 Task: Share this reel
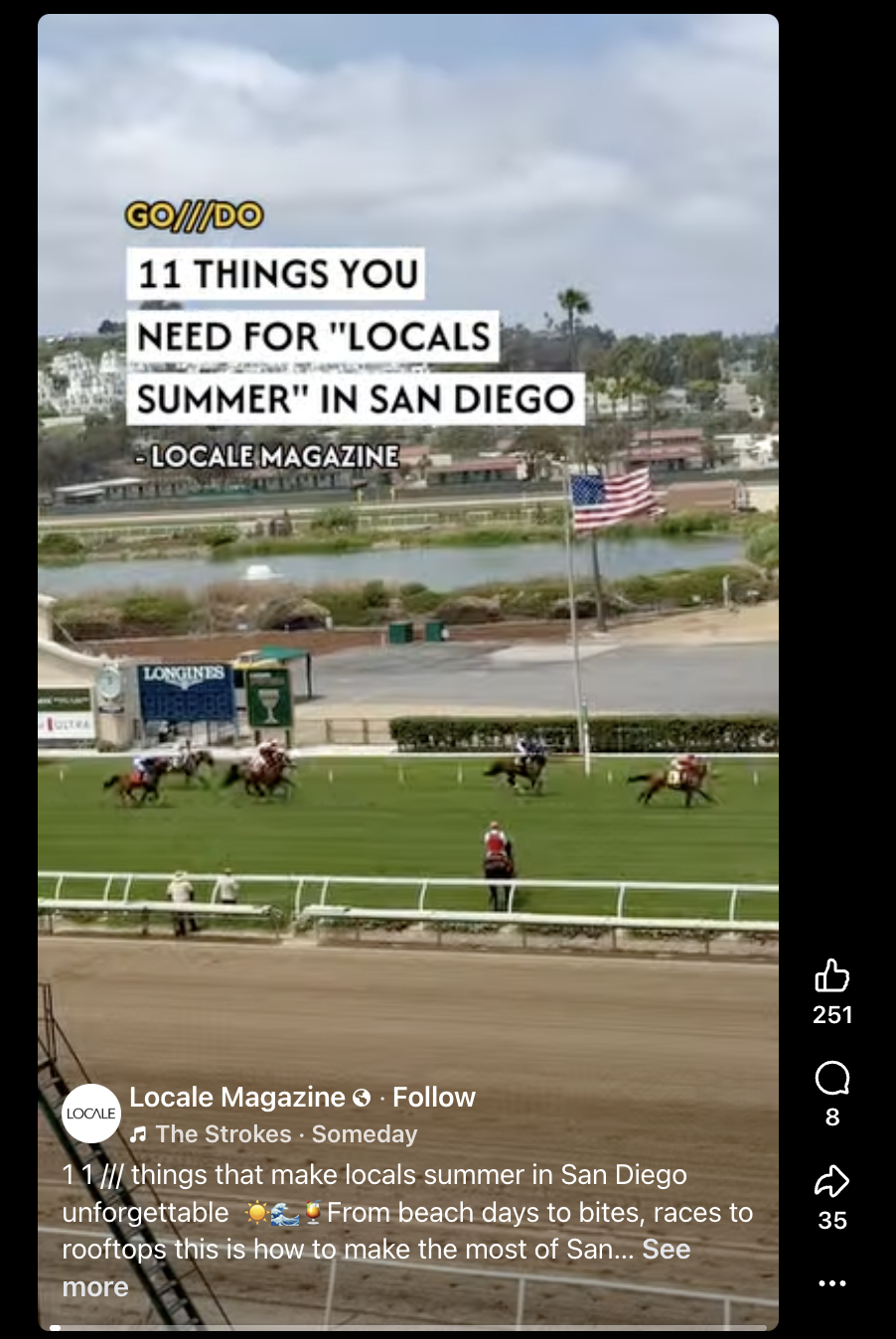click(x=831, y=1181)
